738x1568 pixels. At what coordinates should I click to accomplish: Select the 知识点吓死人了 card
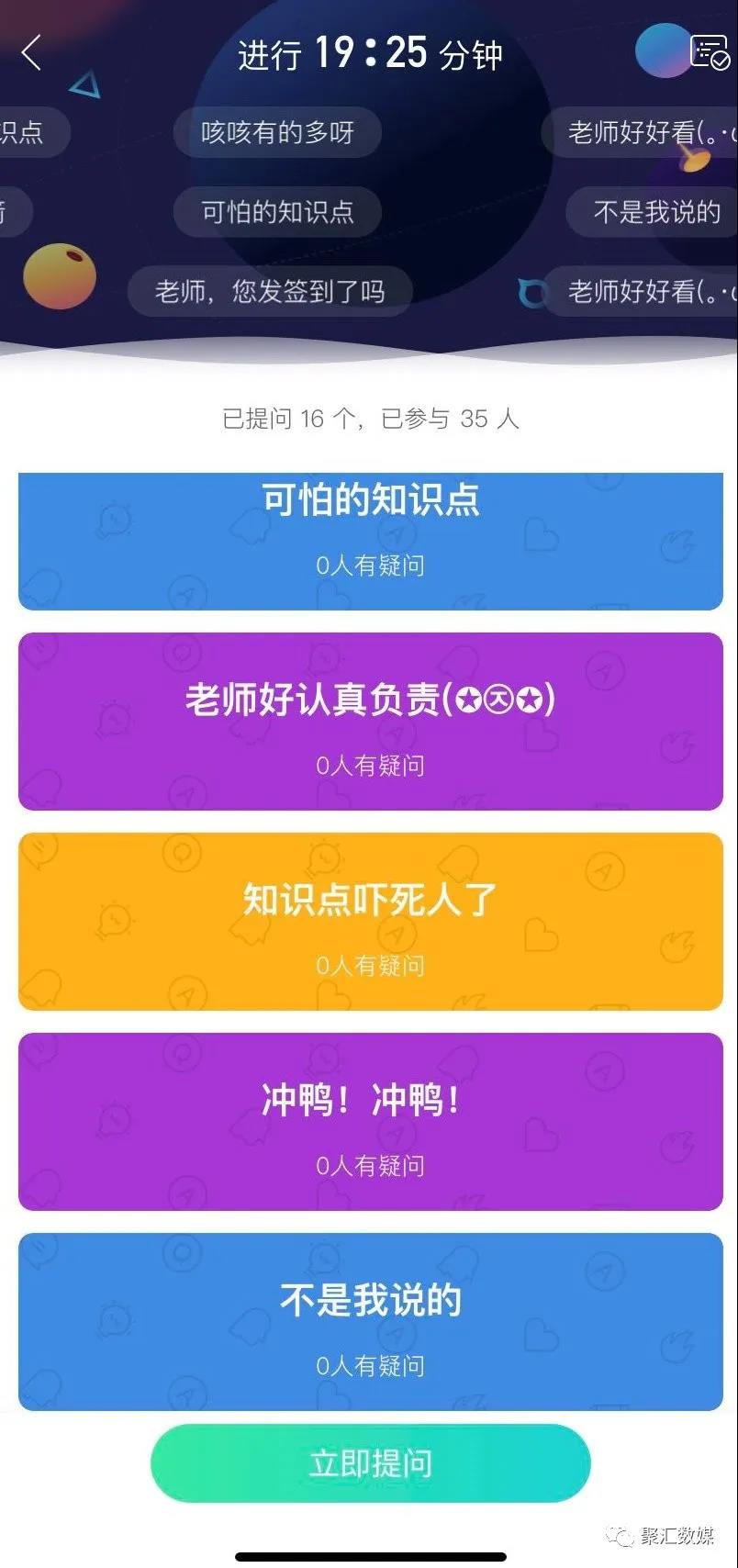[x=370, y=922]
